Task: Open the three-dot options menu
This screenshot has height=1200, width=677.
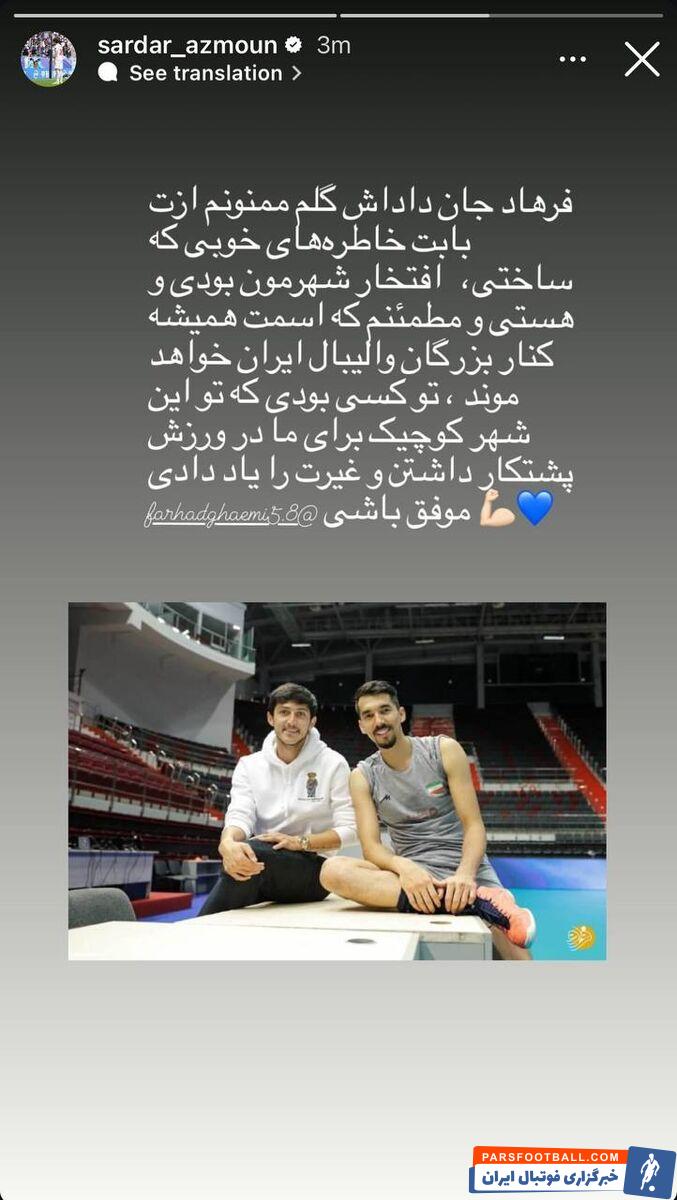Action: point(573,60)
